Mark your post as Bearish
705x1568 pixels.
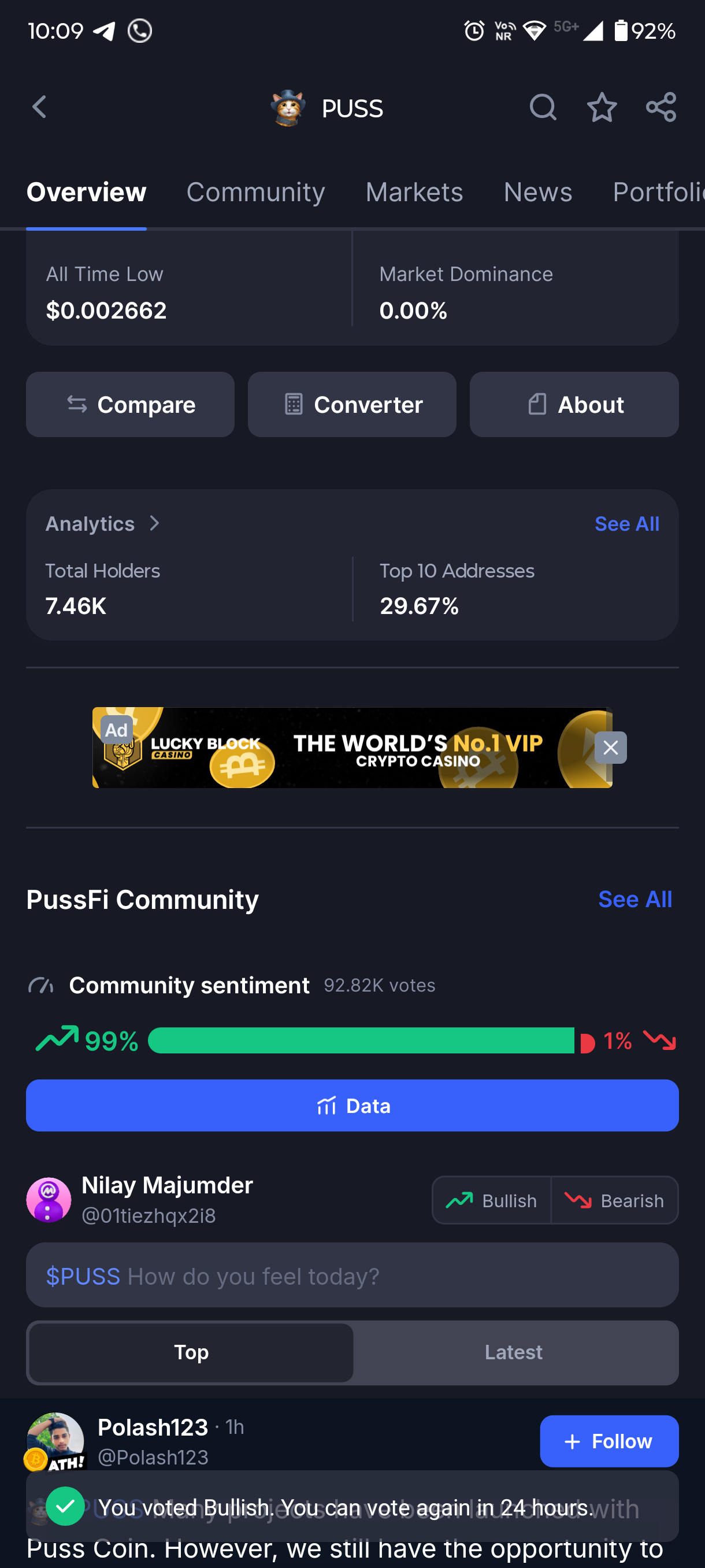point(614,1200)
